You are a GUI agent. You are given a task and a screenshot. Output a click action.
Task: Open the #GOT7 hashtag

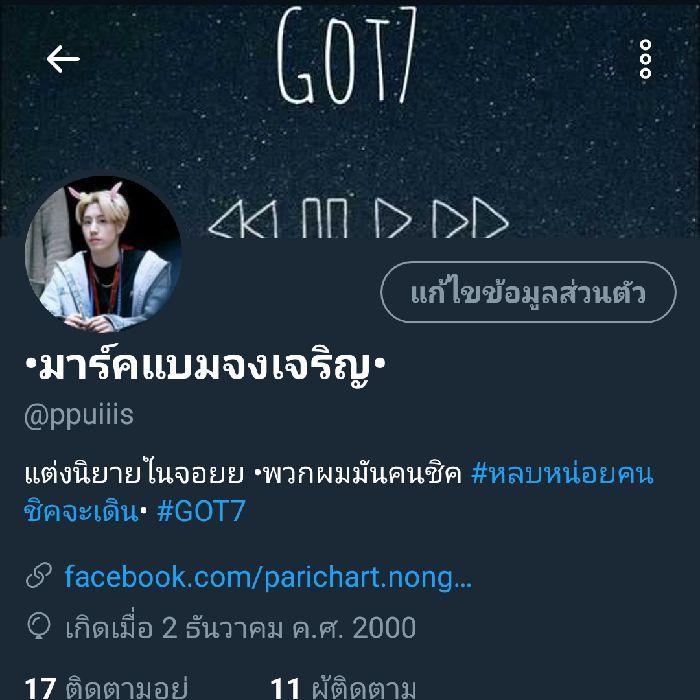(201, 512)
